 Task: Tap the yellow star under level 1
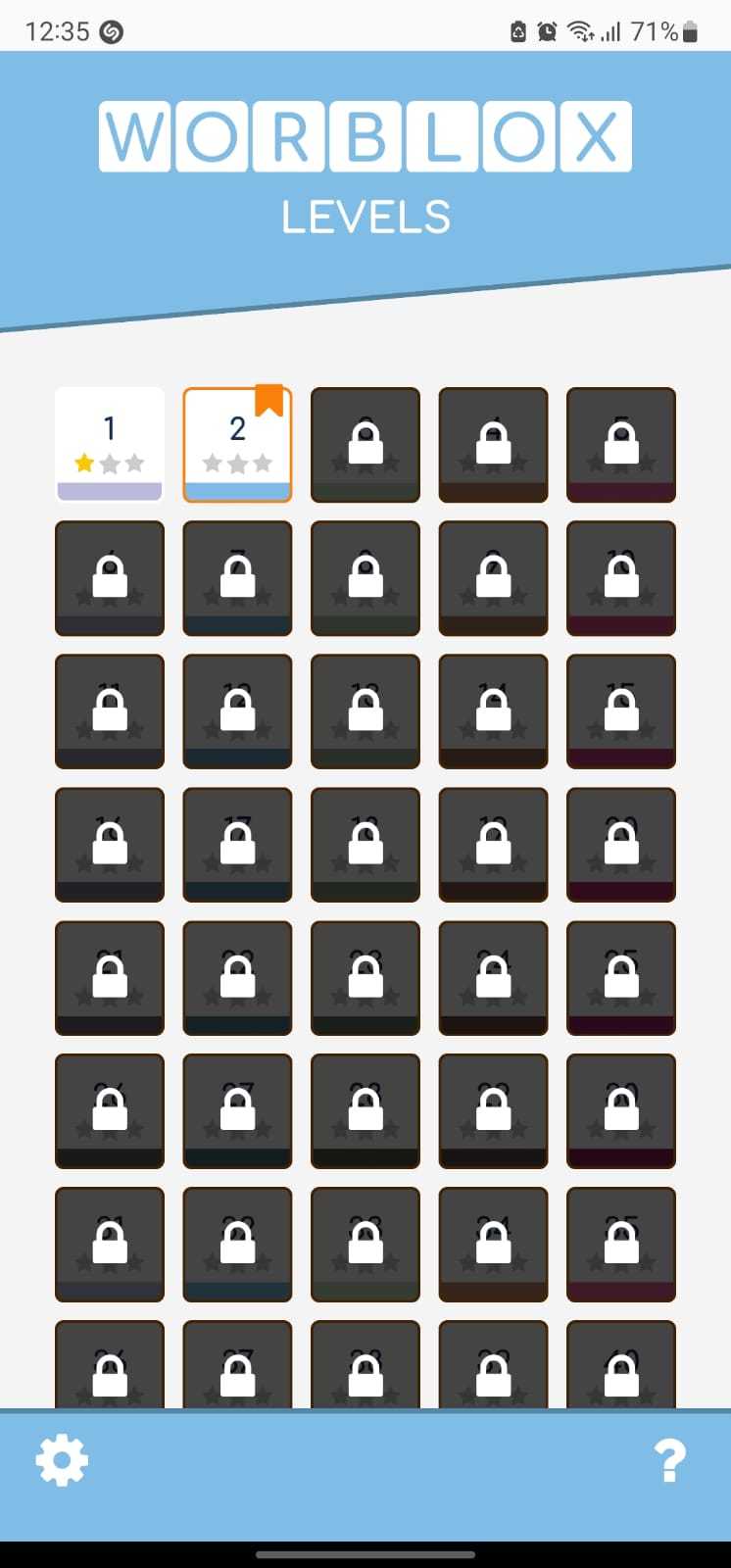(83, 461)
